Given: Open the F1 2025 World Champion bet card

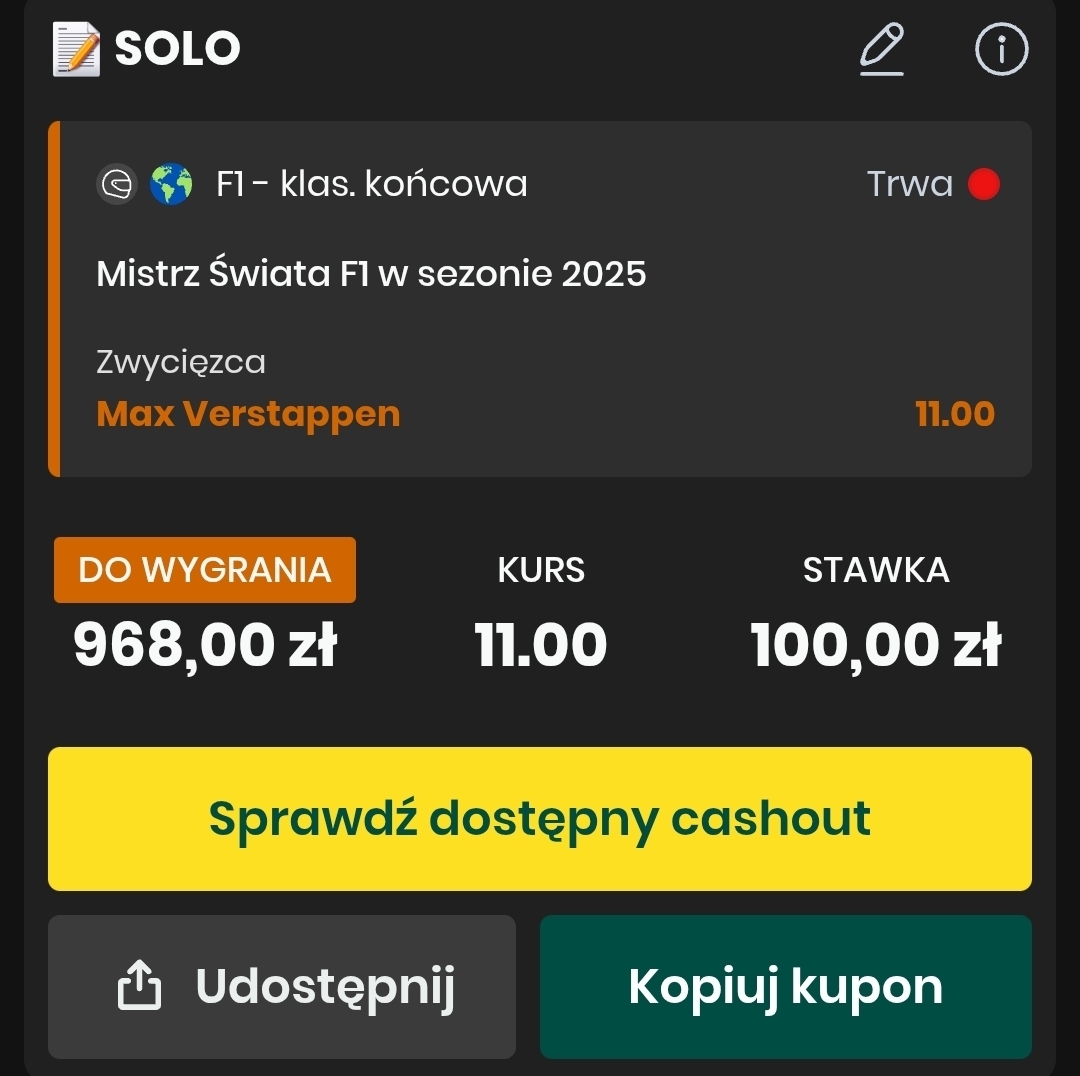Looking at the screenshot, I should click(x=540, y=298).
